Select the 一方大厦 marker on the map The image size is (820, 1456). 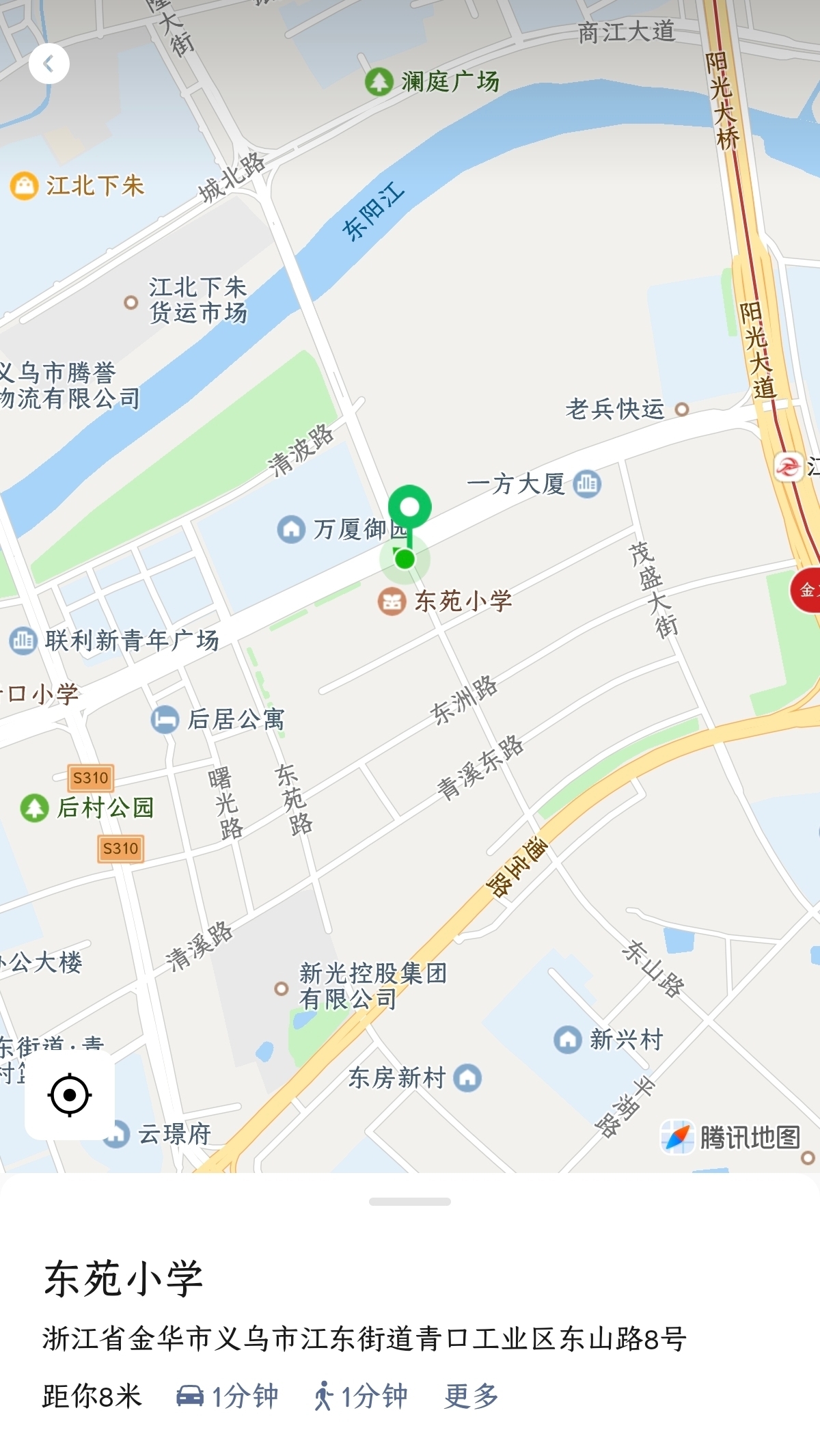click(x=587, y=484)
